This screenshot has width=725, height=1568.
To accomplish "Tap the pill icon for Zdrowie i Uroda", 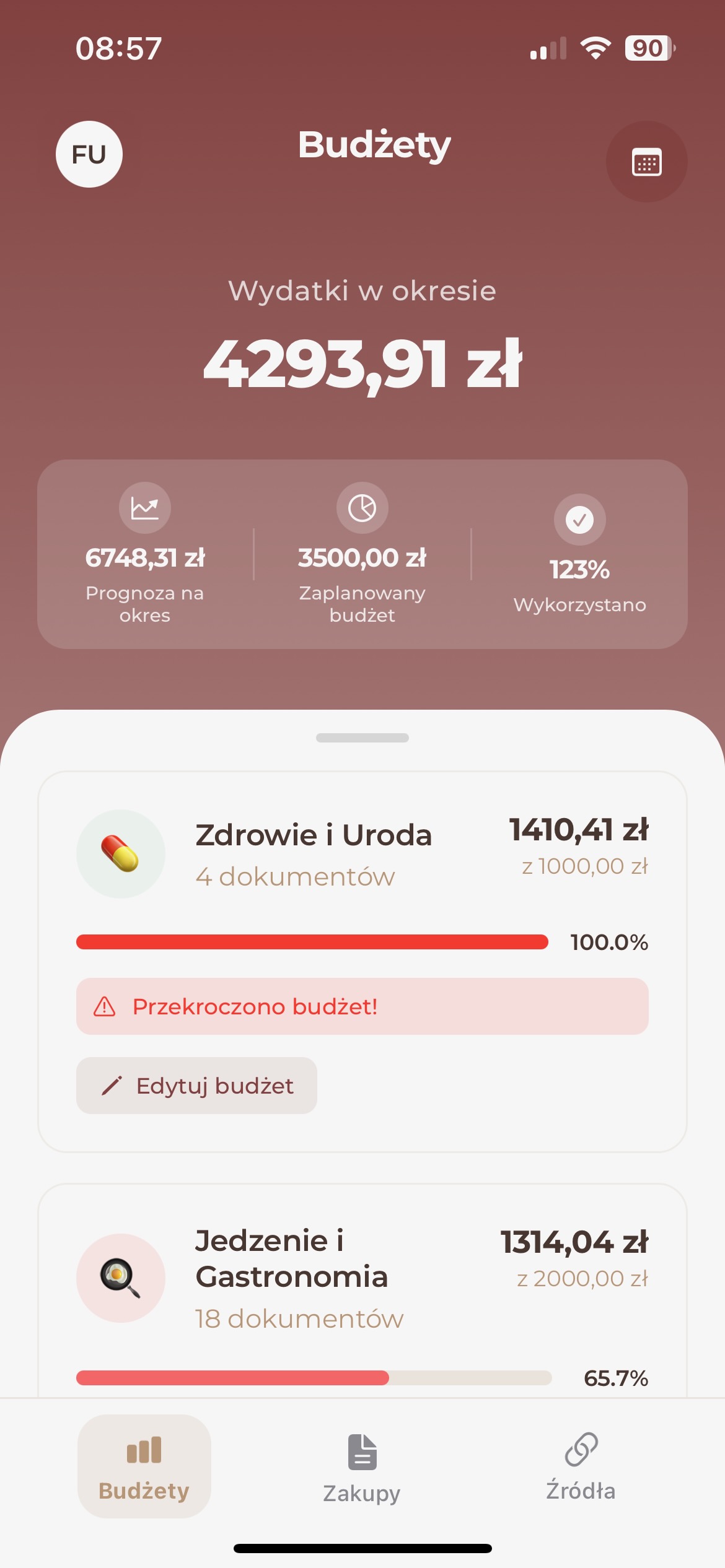I will (121, 854).
